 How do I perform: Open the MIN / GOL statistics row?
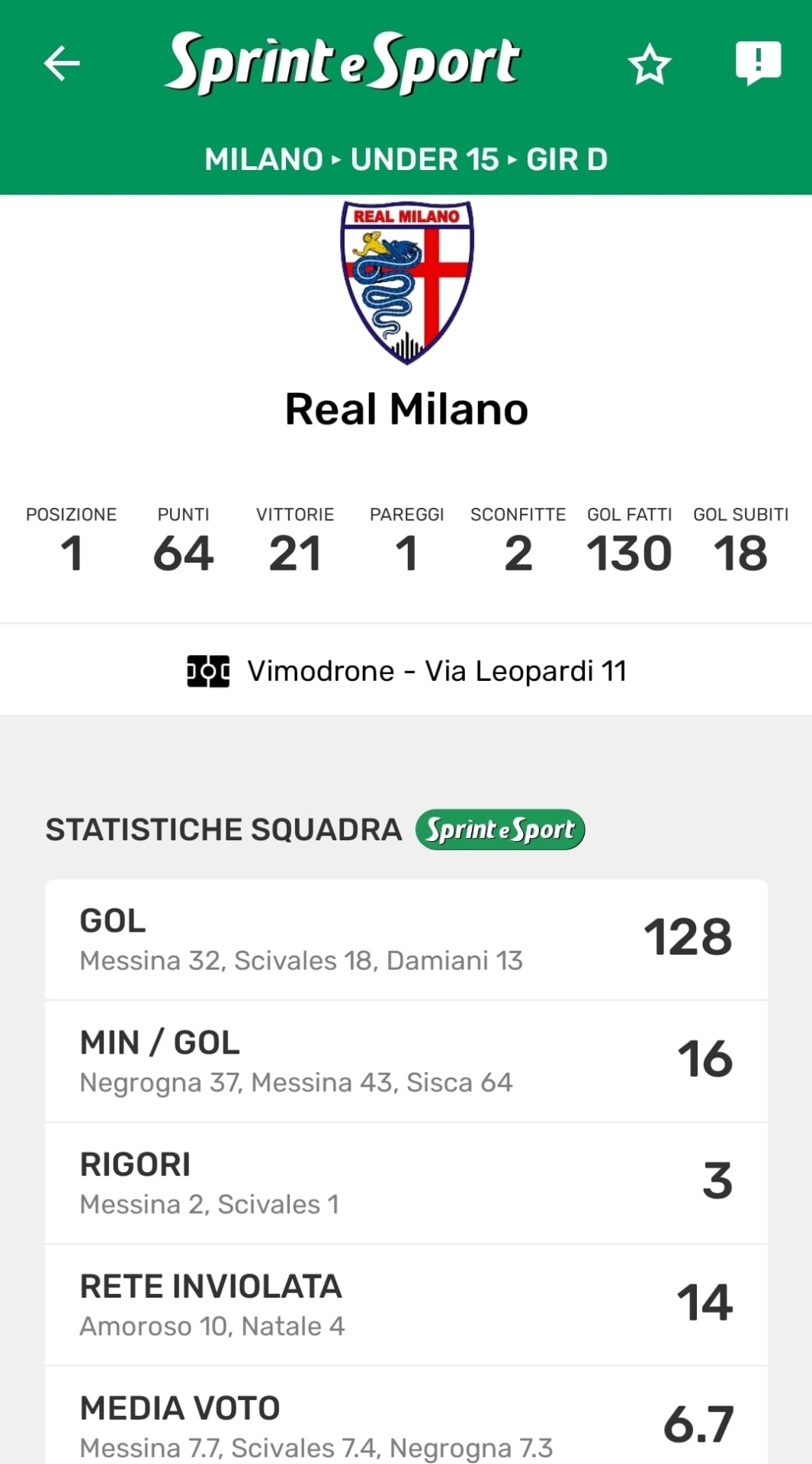pos(406,1061)
